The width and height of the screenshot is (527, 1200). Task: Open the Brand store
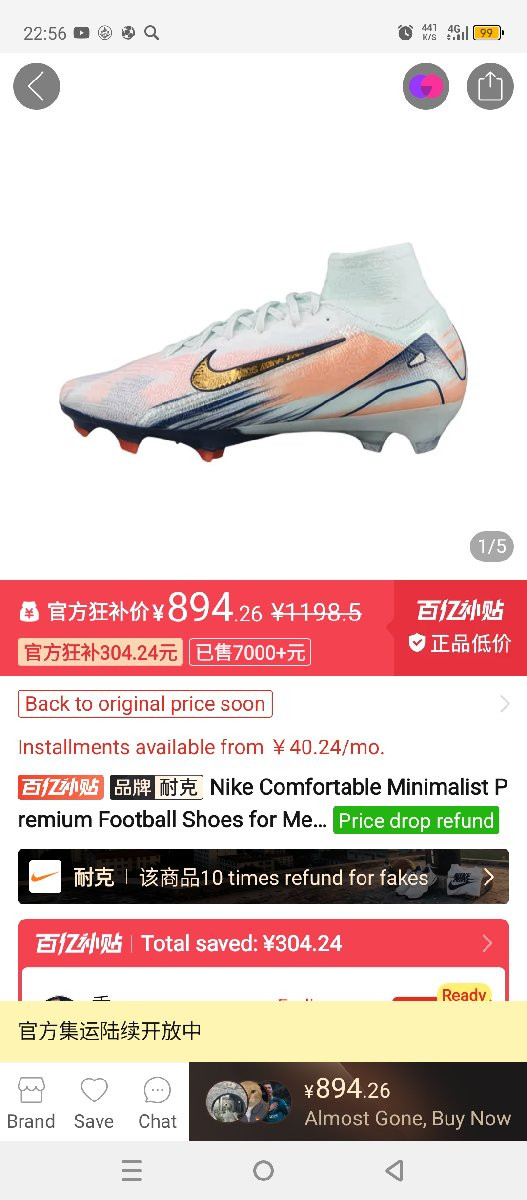point(31,1103)
